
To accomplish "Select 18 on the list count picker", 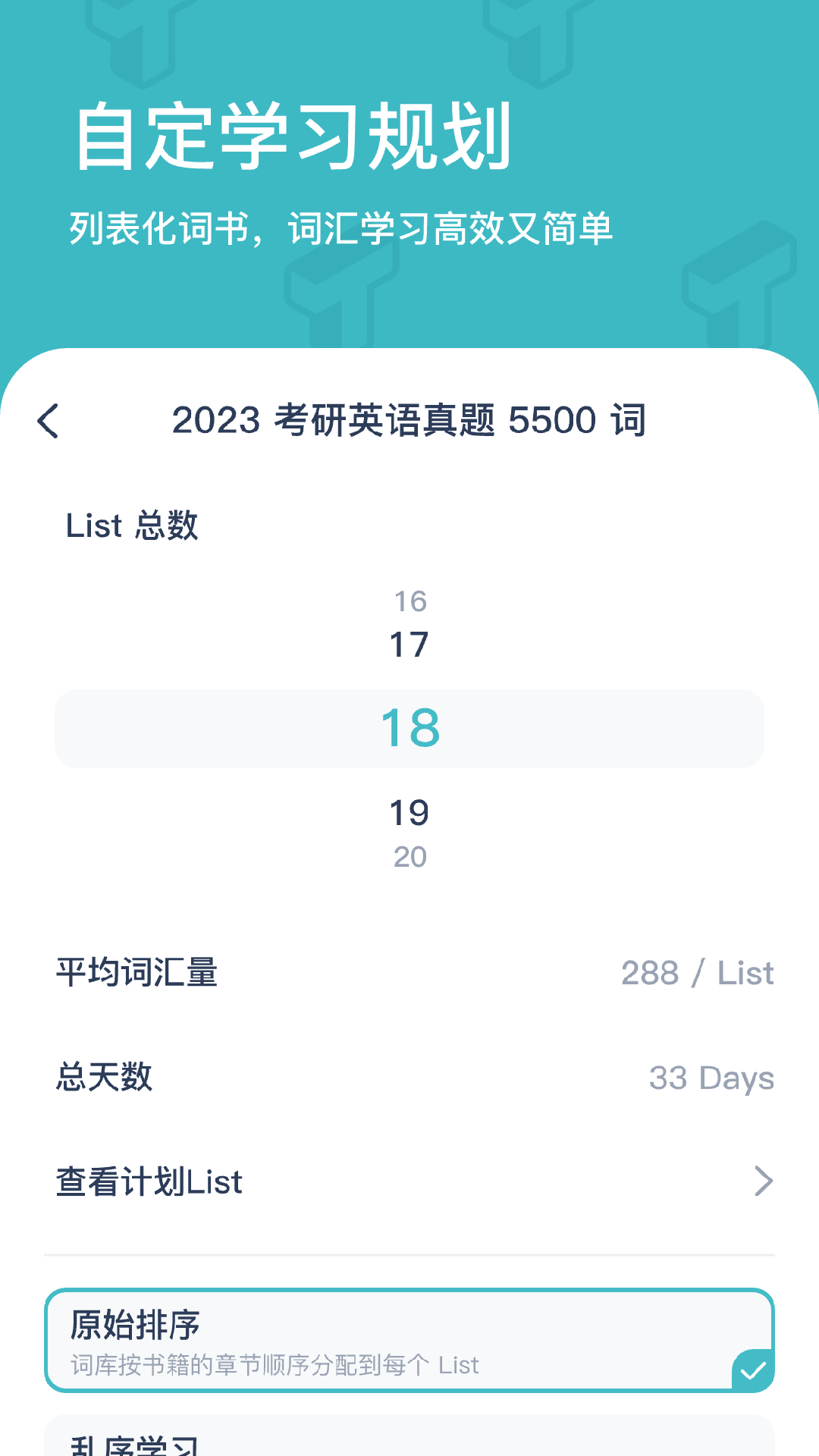I will point(409,729).
